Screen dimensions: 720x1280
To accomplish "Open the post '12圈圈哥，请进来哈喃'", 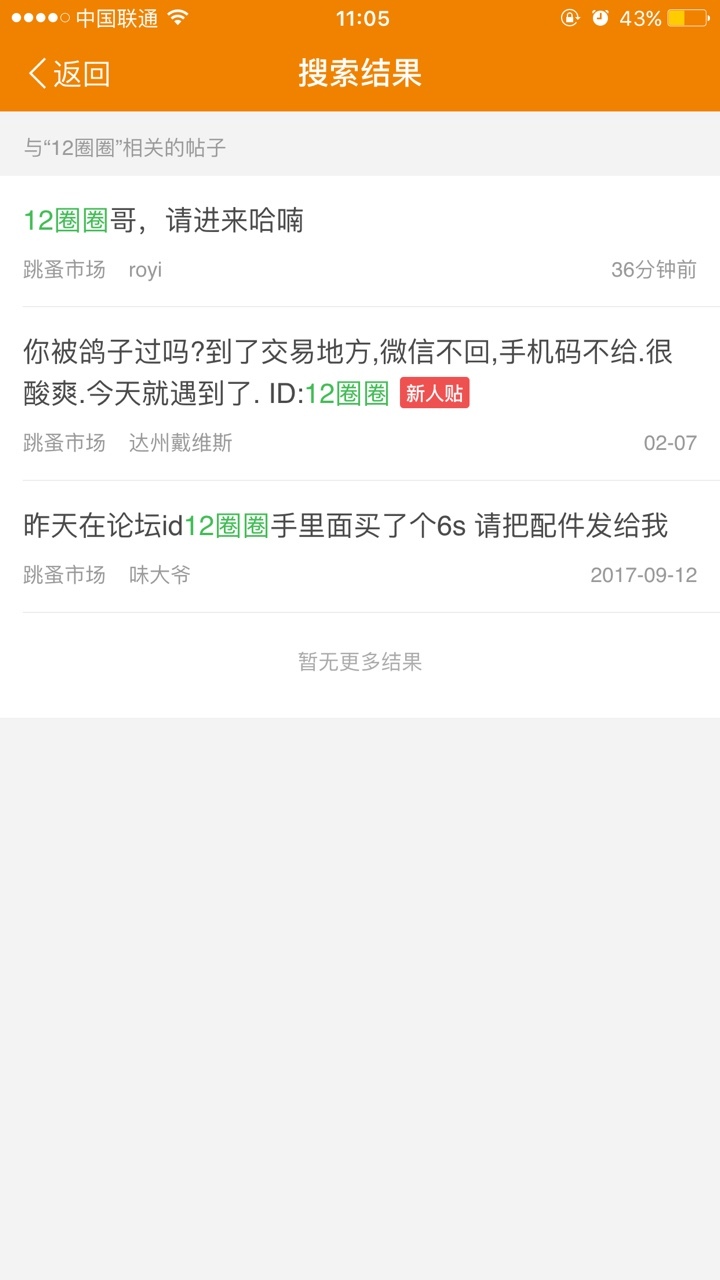I will pyautogui.click(x=360, y=242).
